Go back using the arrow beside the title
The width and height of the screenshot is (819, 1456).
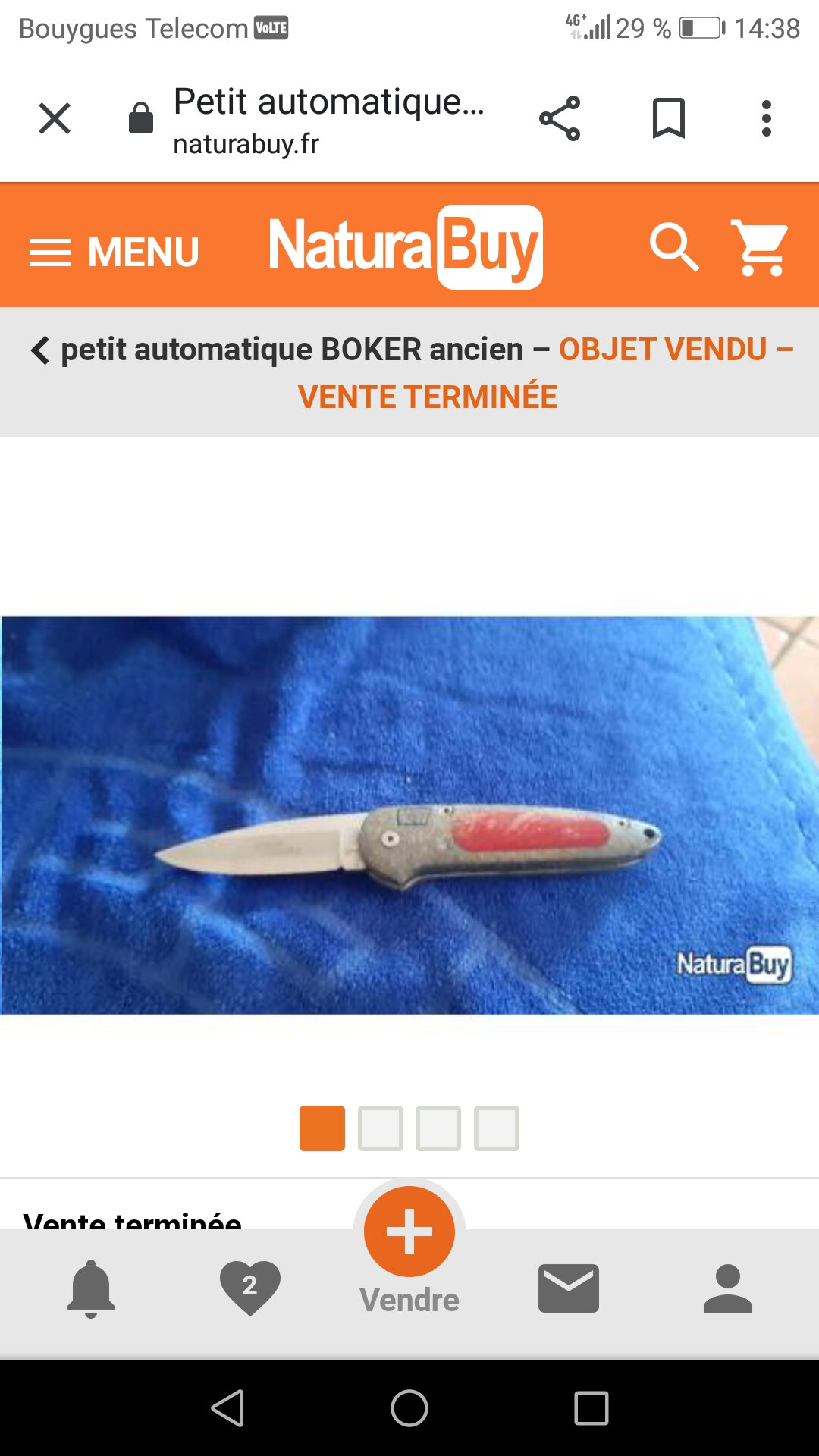pos(40,350)
